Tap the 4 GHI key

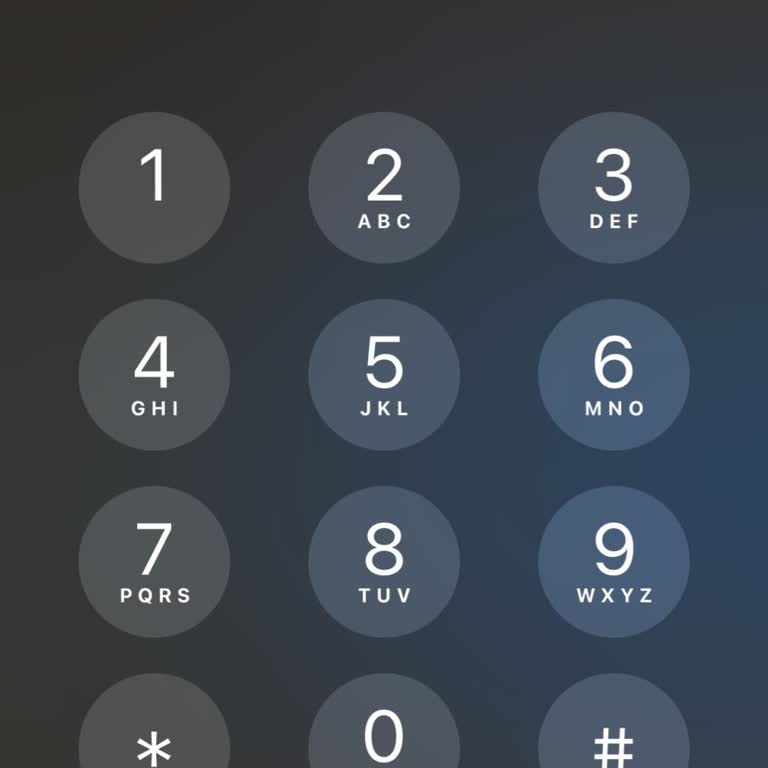[154, 375]
